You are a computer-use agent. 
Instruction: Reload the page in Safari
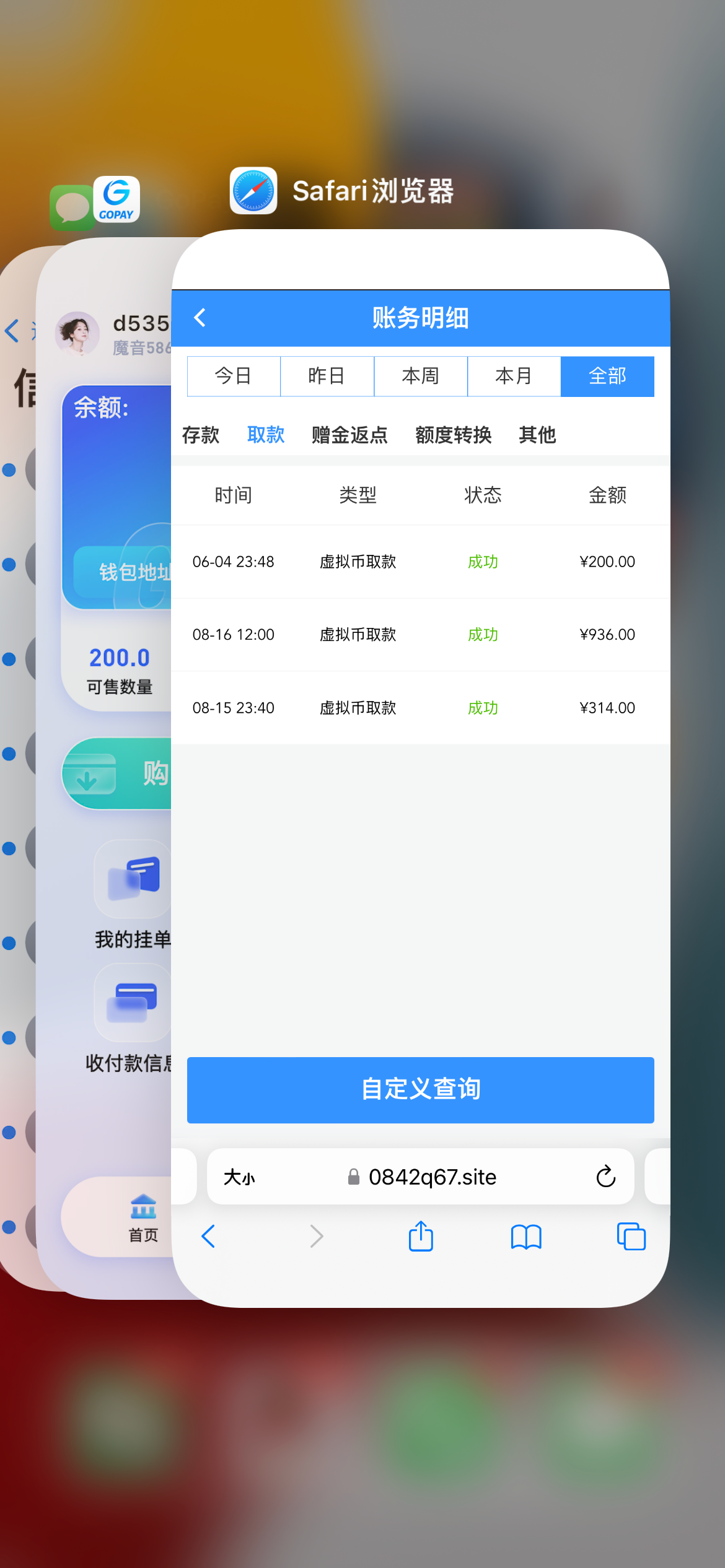coord(605,1177)
